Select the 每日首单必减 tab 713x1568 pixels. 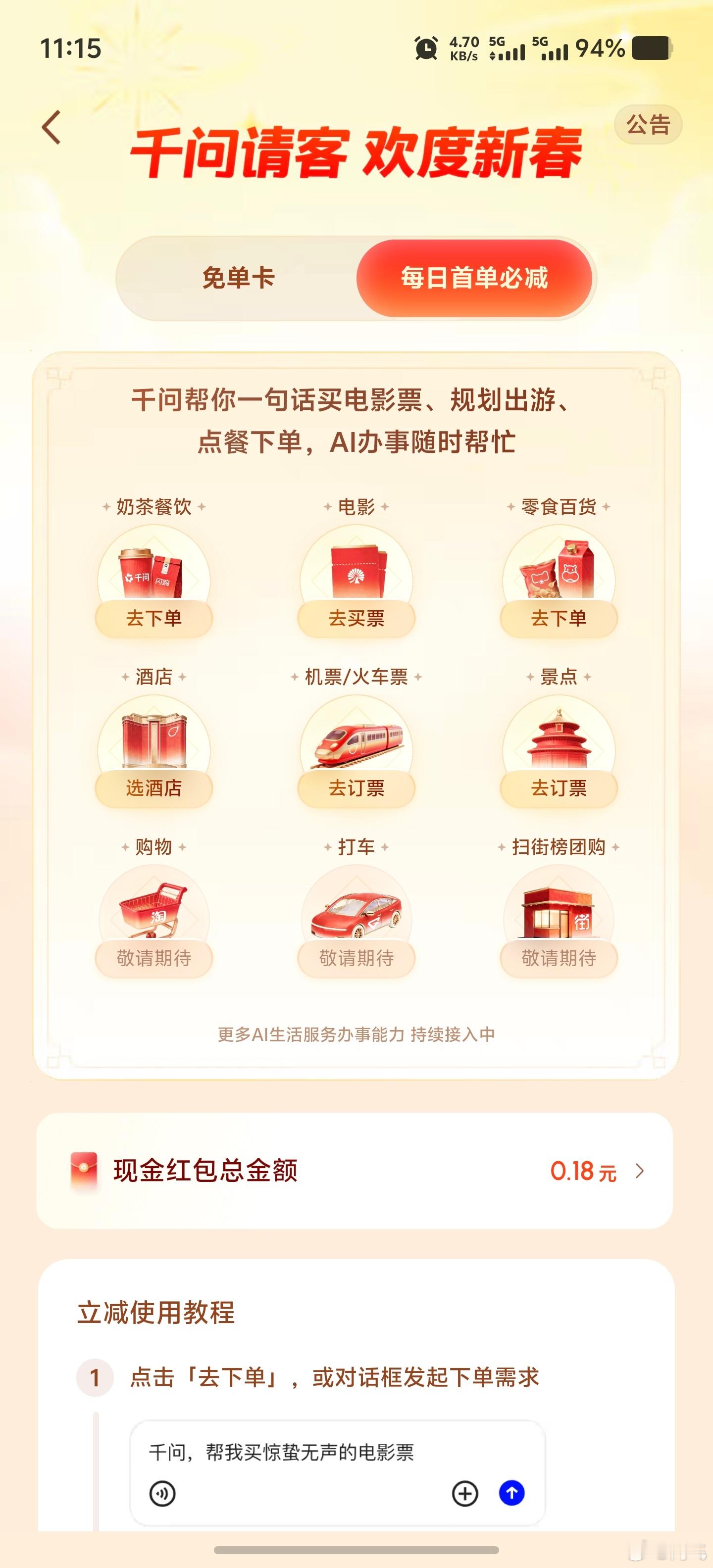(x=474, y=278)
